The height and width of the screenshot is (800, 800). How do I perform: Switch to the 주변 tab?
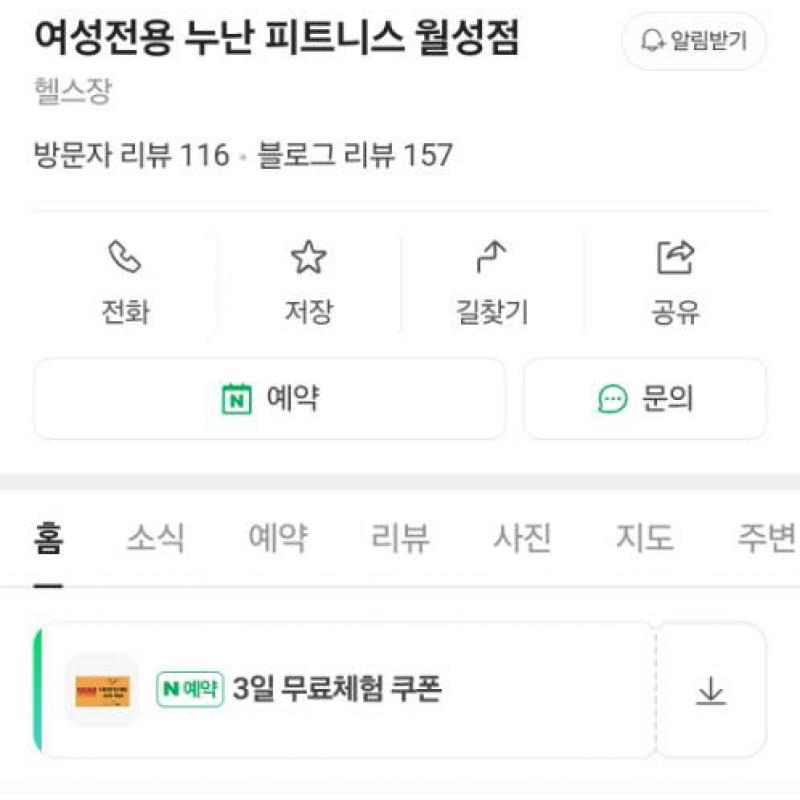pos(765,539)
